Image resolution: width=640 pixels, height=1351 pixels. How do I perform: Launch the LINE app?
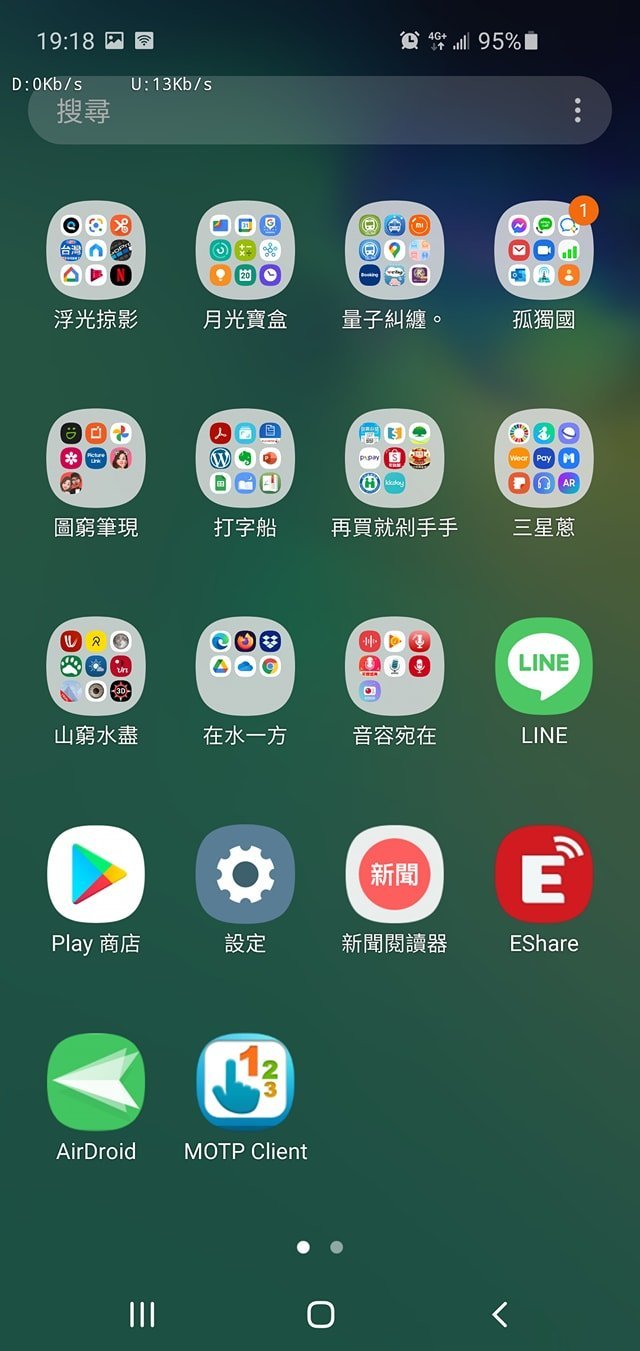tap(544, 666)
